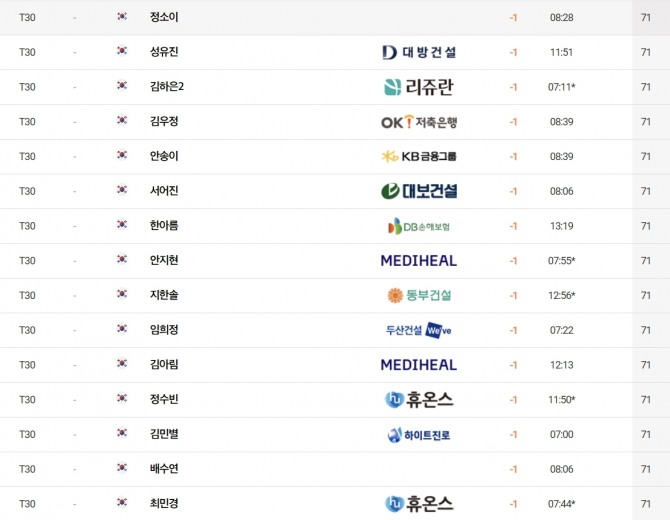Select 김아림's scorecard row

[x=335, y=365]
